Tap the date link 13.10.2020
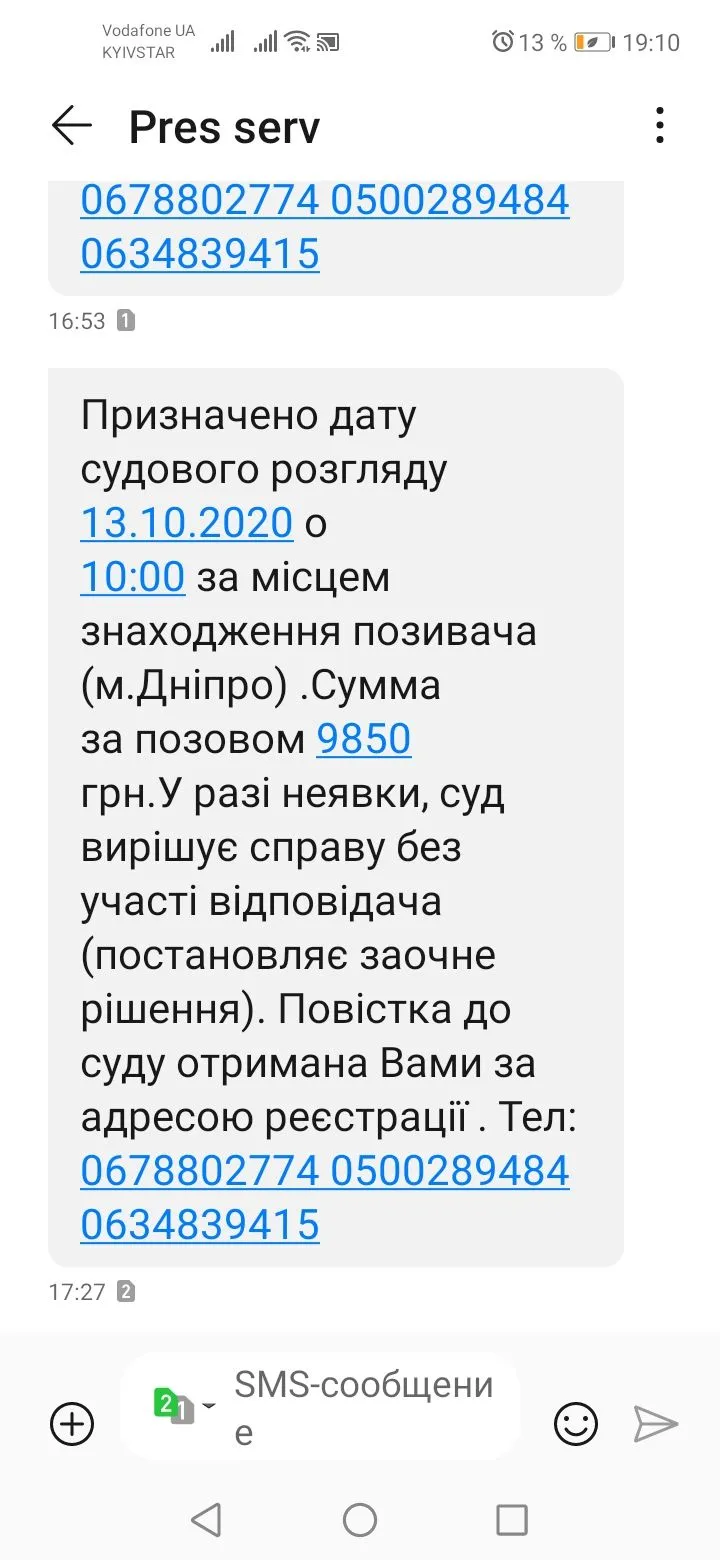720x1560 pixels. coord(187,523)
